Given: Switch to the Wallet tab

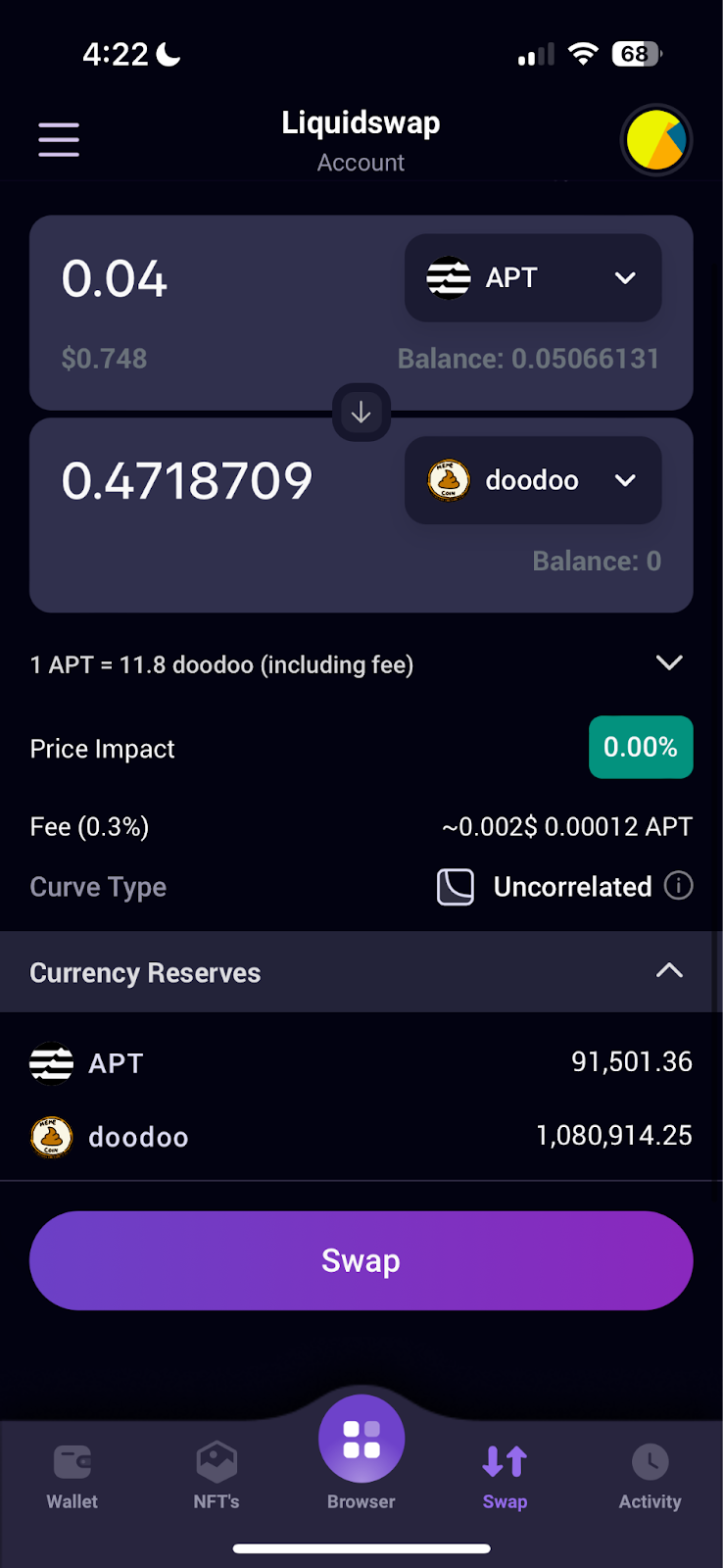Looking at the screenshot, I should click(72, 1476).
